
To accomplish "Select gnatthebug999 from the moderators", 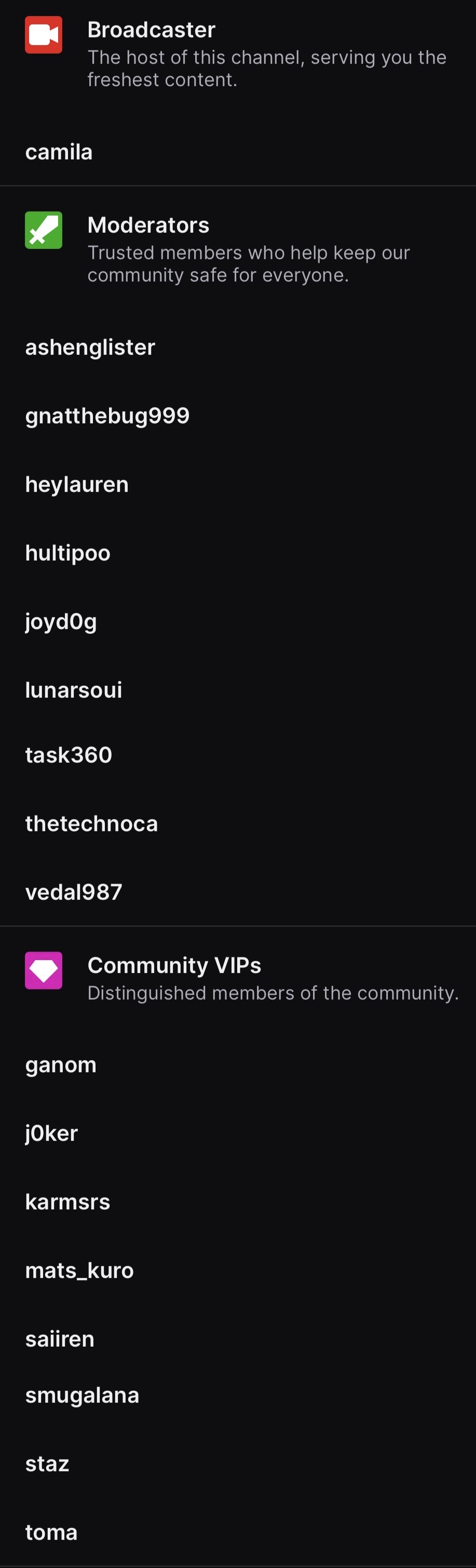I will pyautogui.click(x=107, y=416).
